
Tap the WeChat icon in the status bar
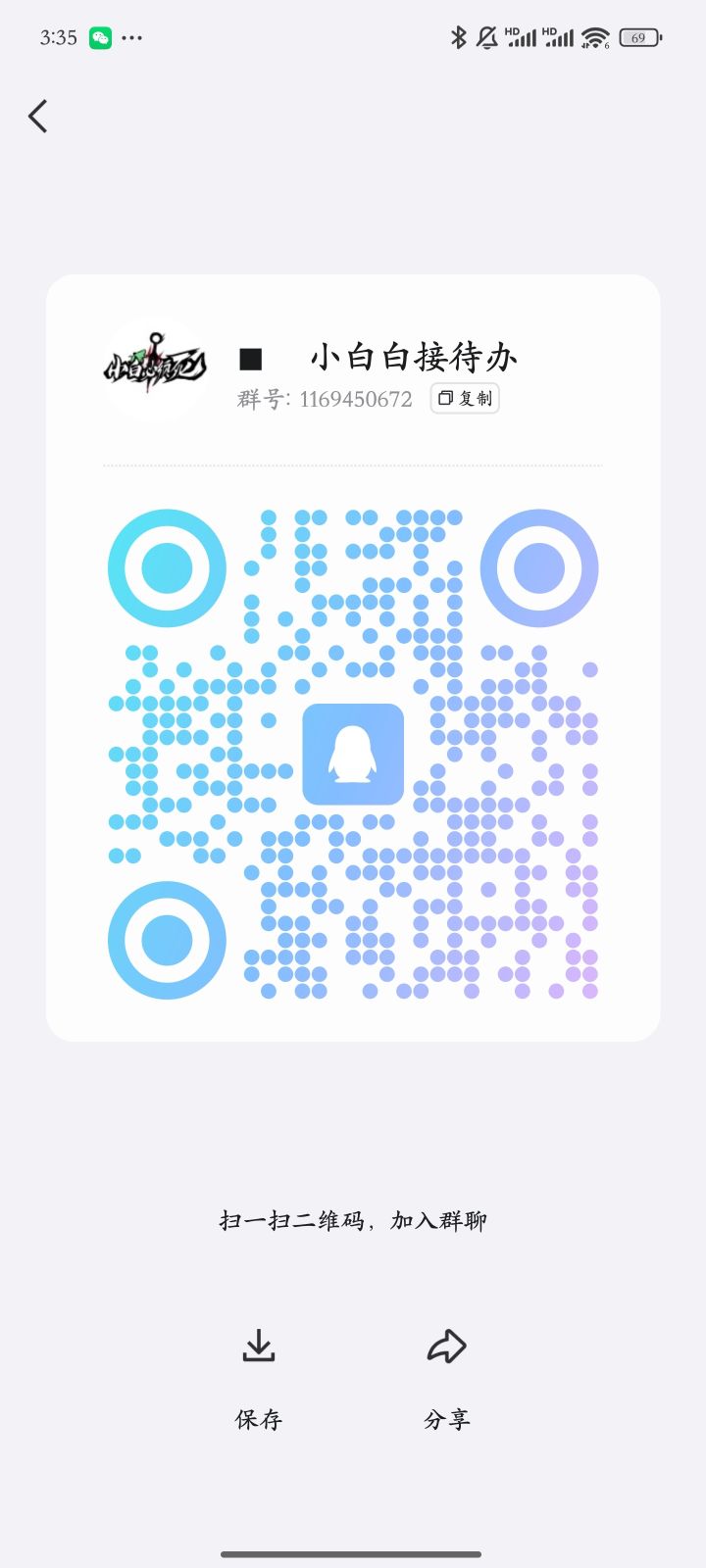point(99,36)
